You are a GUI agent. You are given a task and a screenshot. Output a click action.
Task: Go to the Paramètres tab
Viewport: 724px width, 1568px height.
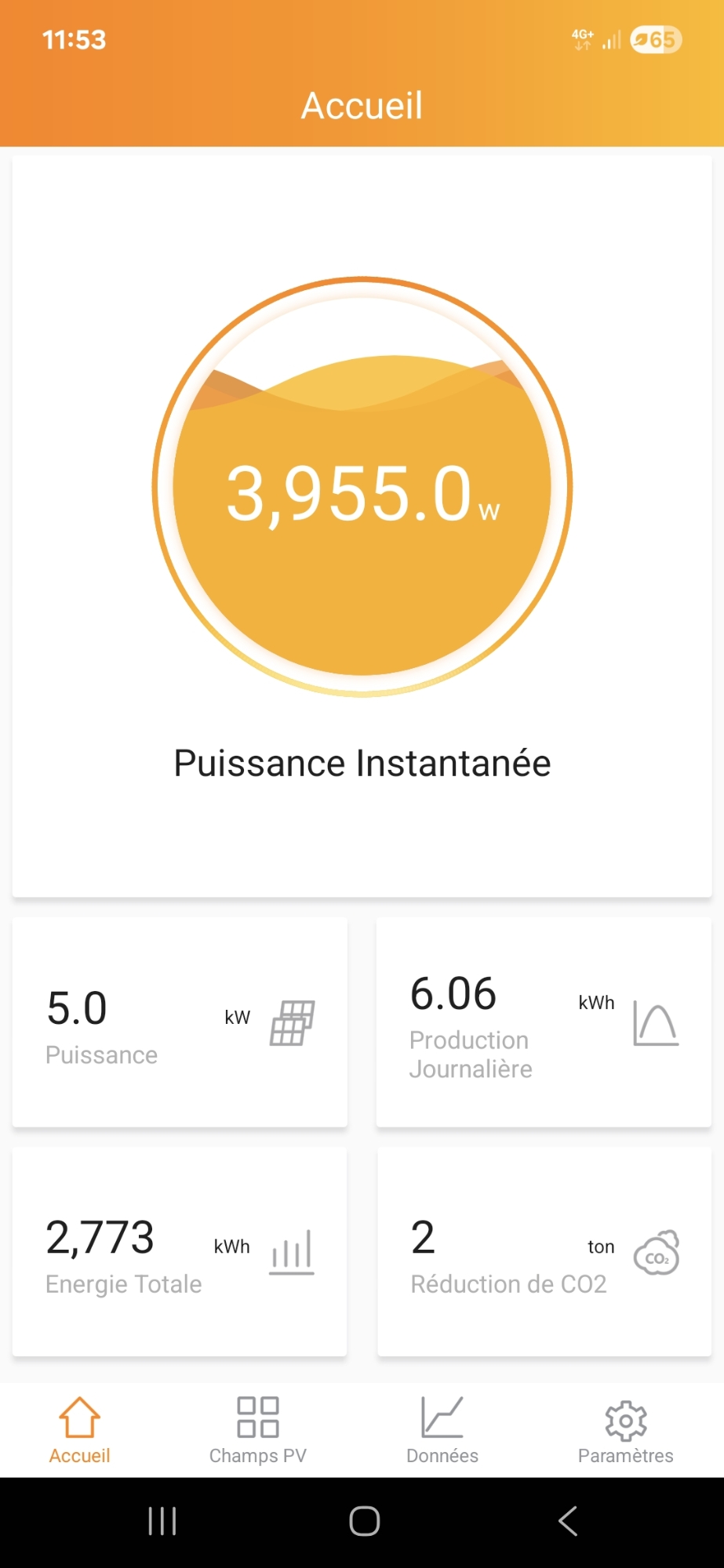point(625,1430)
